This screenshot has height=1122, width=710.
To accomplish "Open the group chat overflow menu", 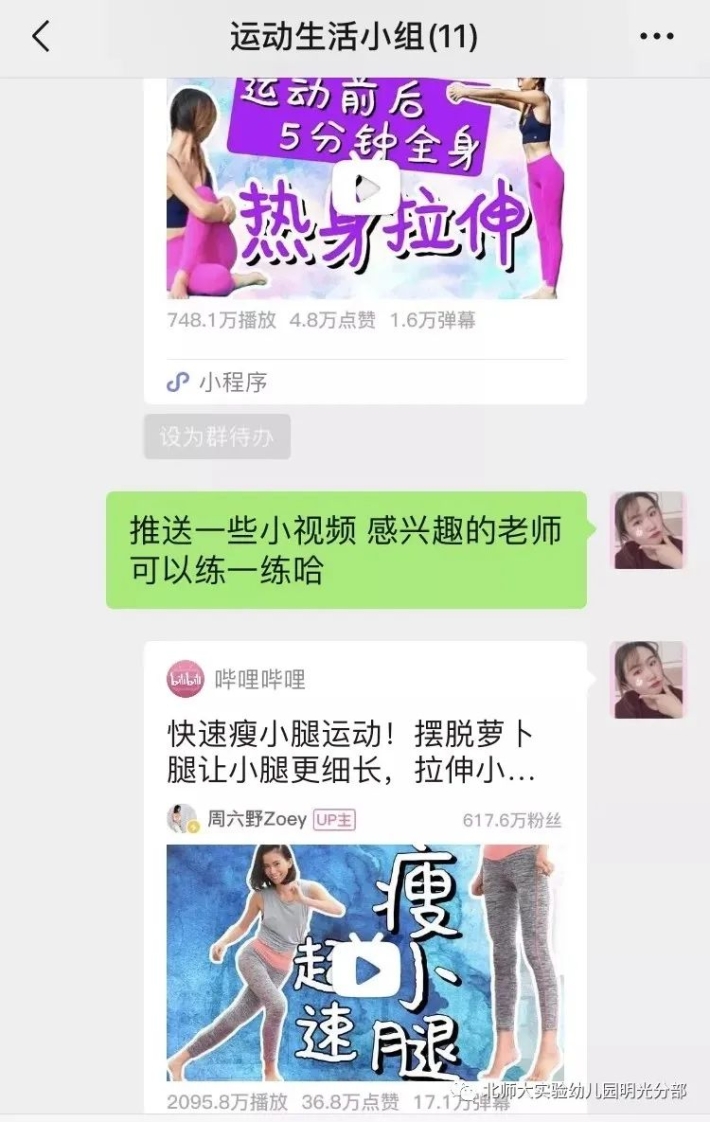I will coord(656,37).
